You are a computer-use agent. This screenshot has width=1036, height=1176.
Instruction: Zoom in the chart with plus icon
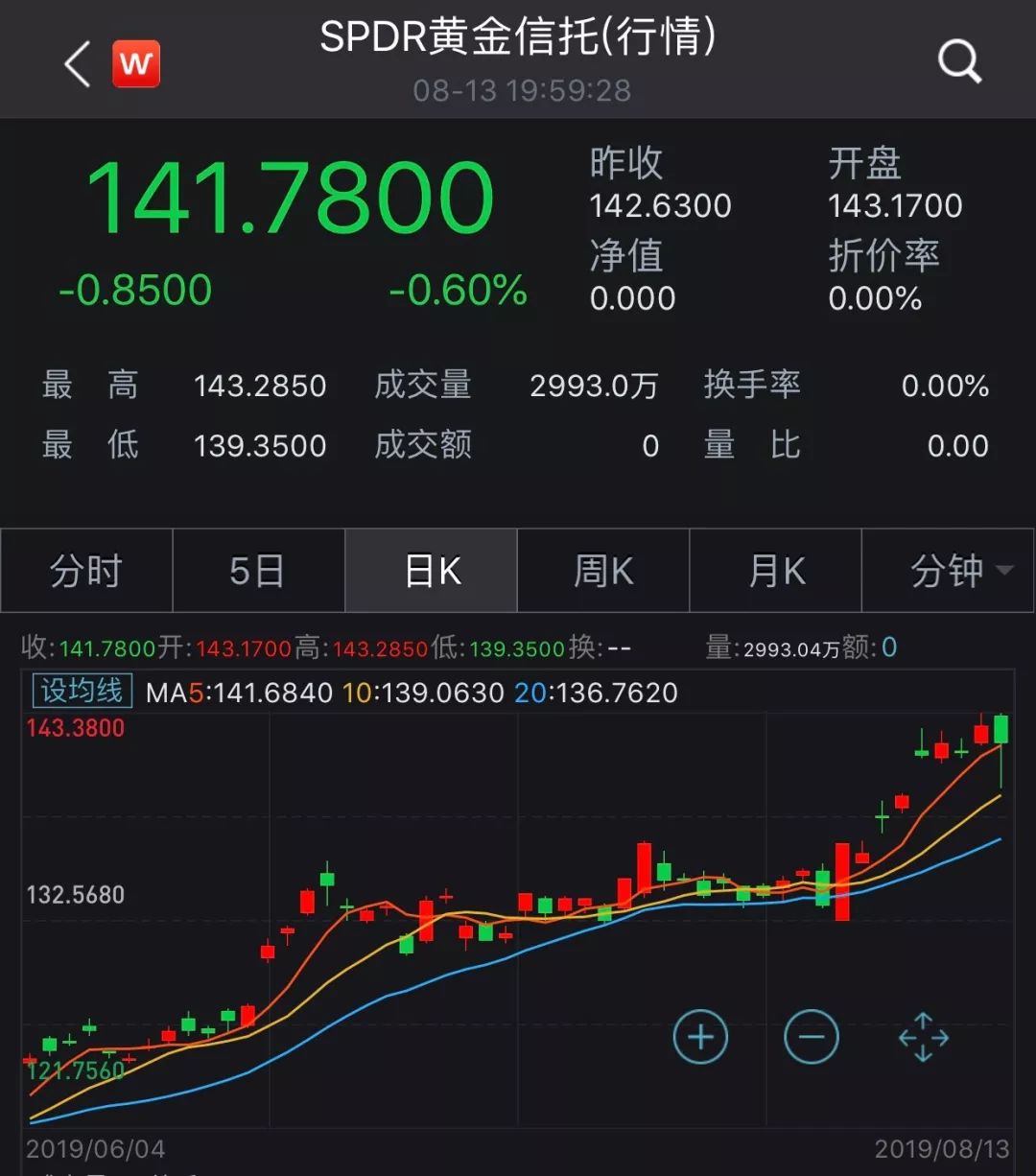coord(700,1037)
